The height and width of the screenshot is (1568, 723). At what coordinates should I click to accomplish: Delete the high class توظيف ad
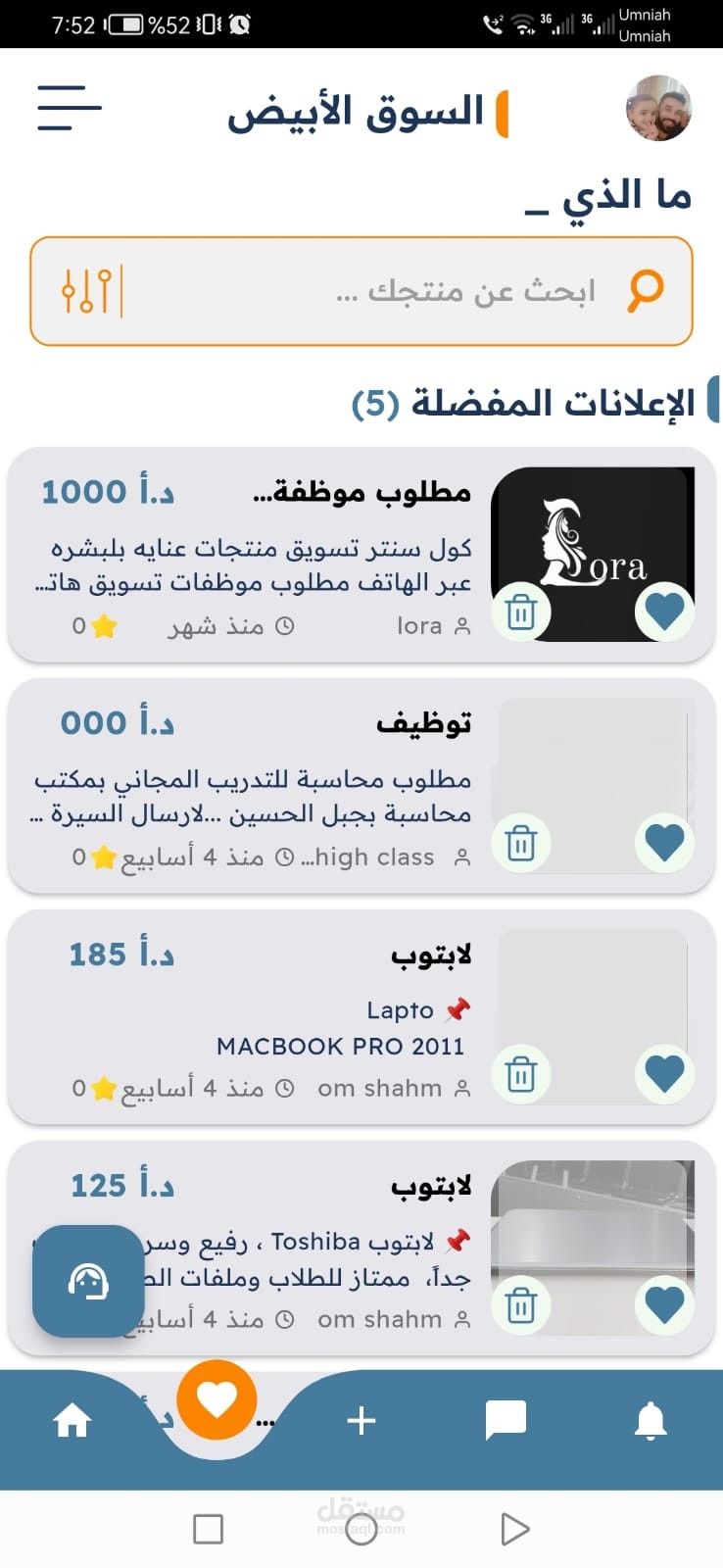point(520,844)
